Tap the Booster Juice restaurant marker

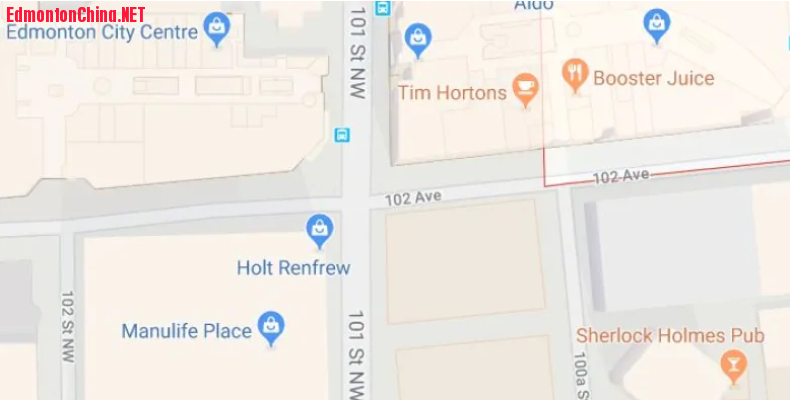tap(574, 75)
